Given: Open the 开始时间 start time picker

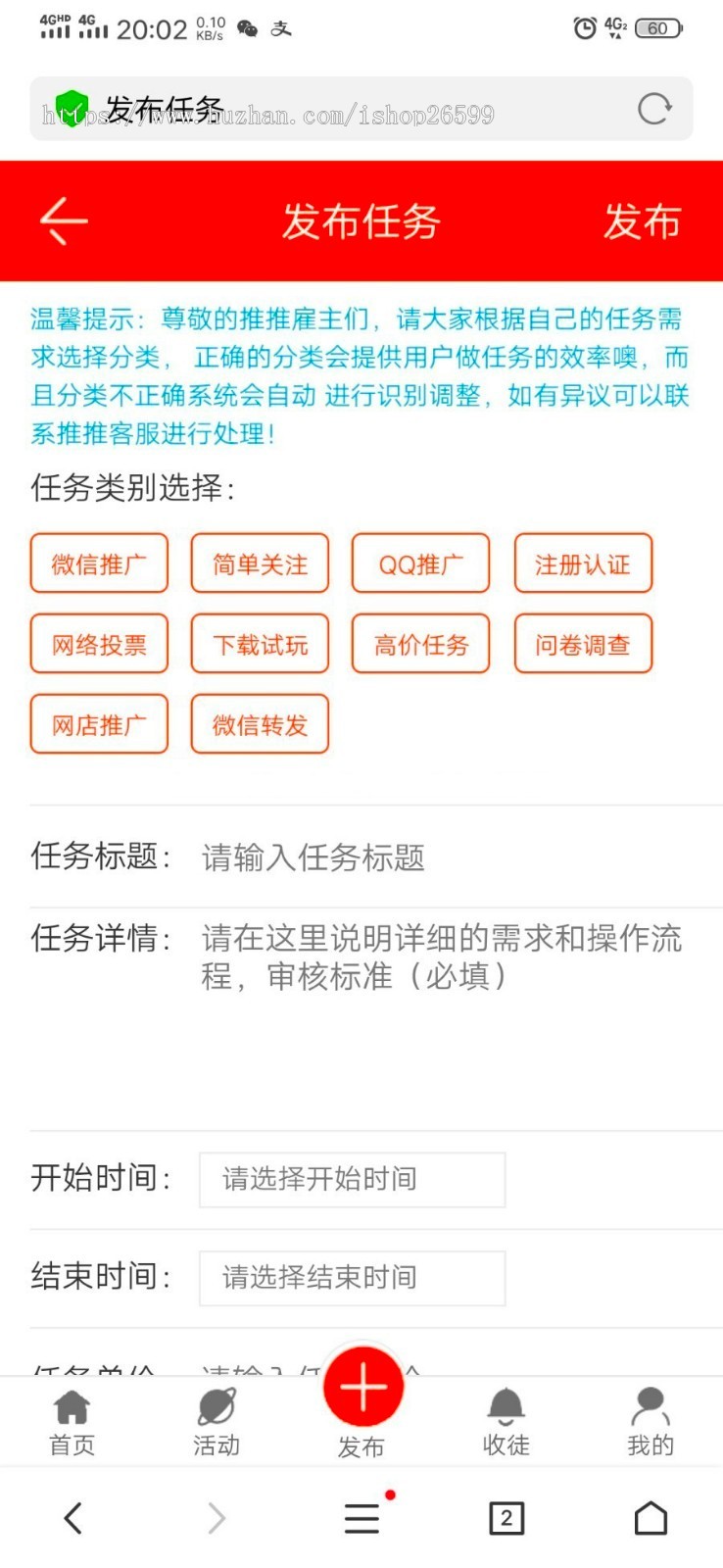Looking at the screenshot, I should point(351,1179).
